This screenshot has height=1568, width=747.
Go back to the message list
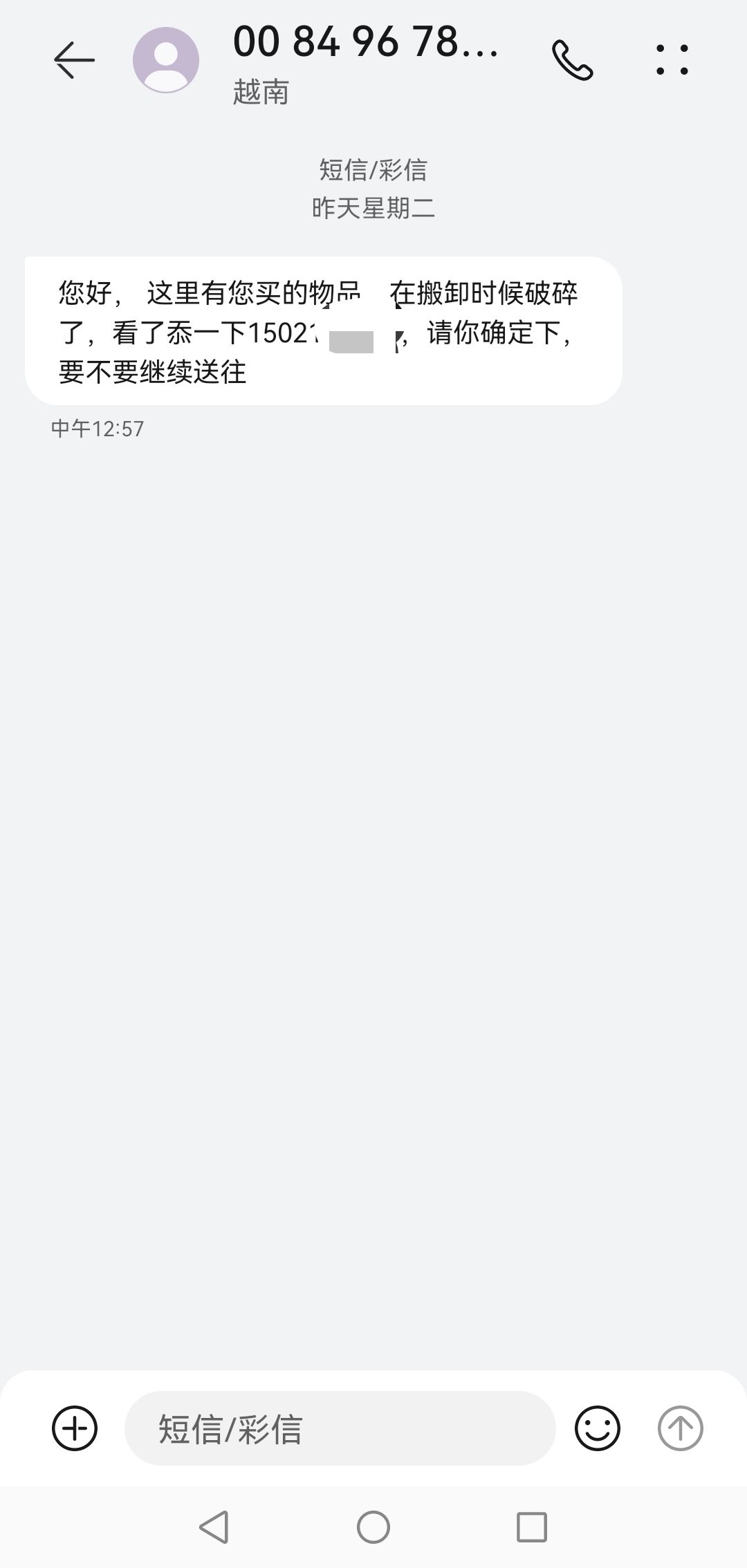[x=74, y=60]
